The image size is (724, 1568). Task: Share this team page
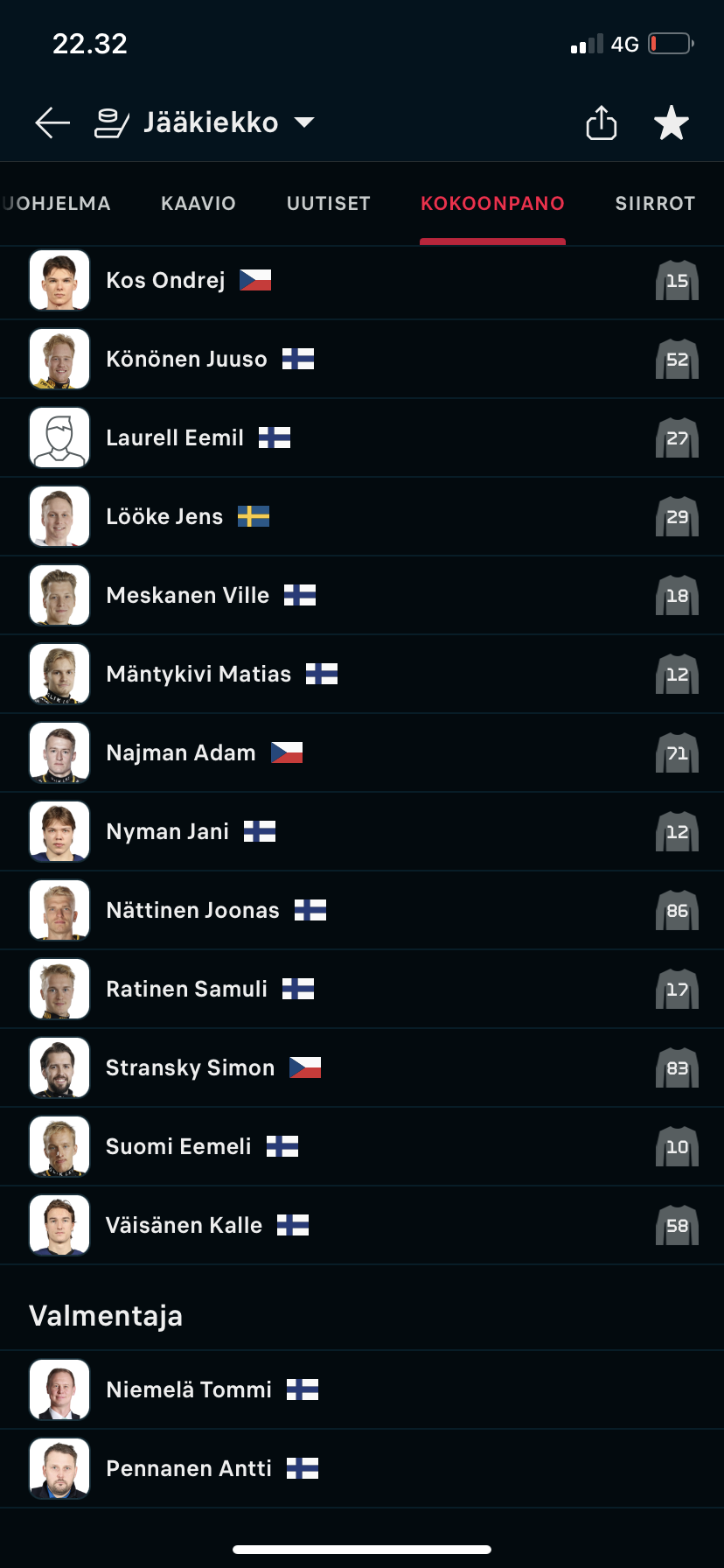point(602,122)
